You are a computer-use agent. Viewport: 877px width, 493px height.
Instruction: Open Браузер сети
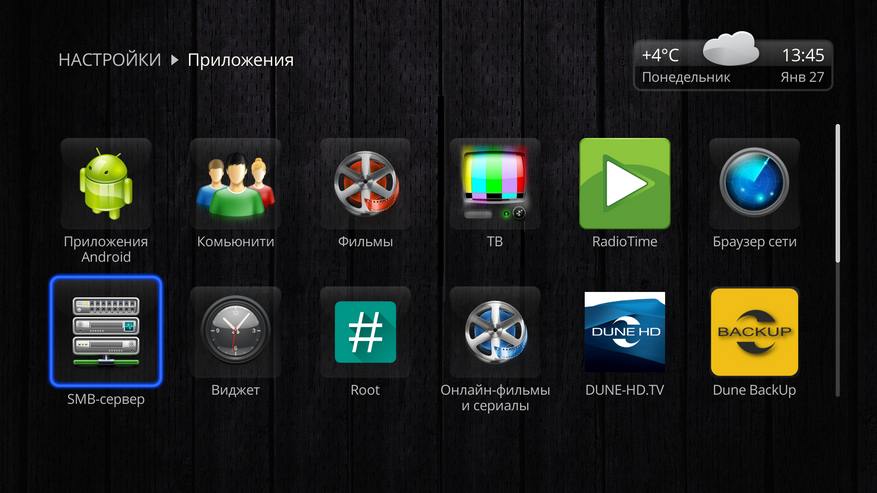coord(754,184)
